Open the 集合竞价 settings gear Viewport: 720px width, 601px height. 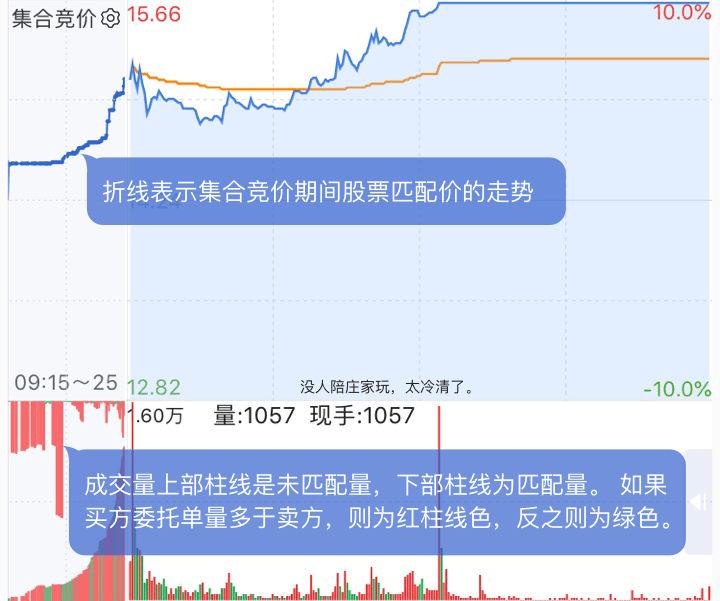click(x=111, y=18)
